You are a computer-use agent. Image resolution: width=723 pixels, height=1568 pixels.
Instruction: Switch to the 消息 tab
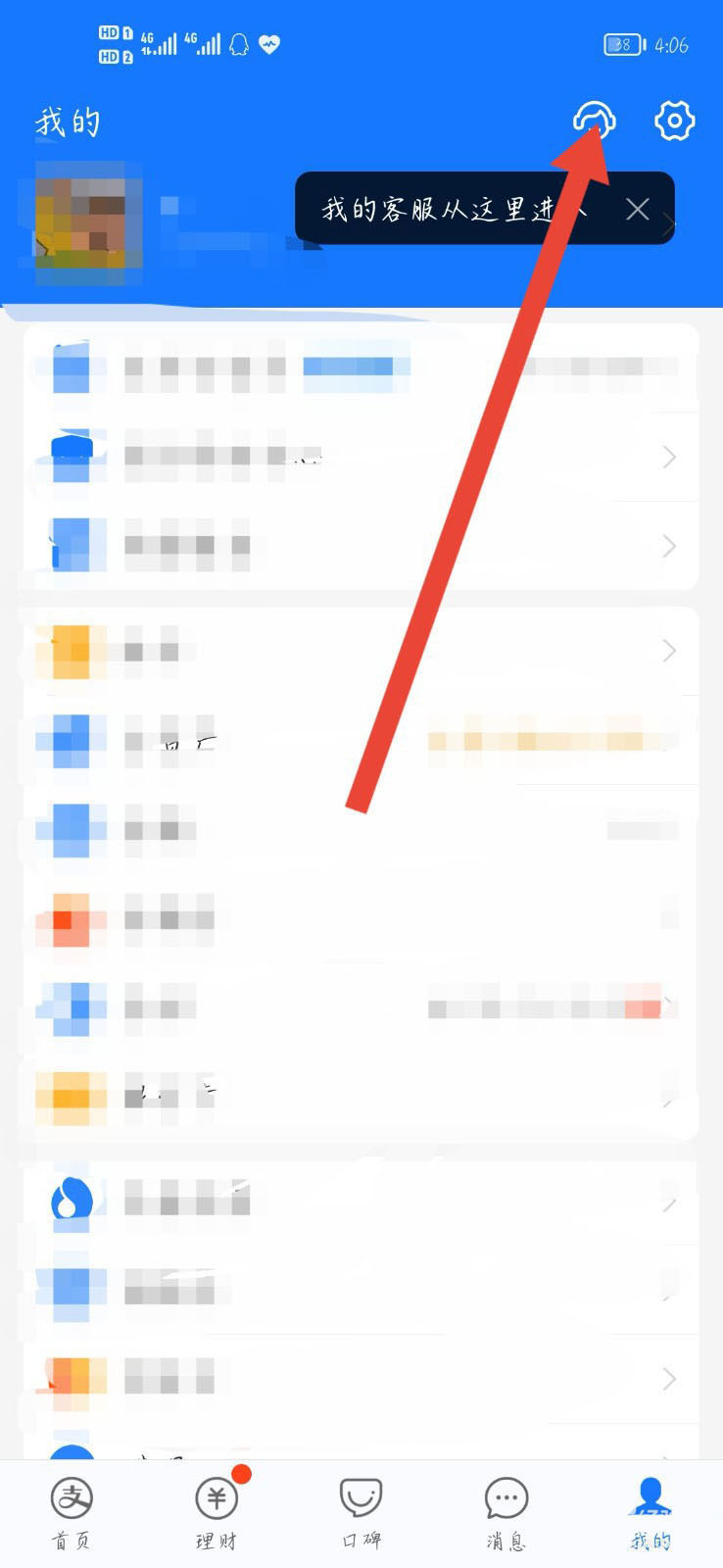point(506,1512)
